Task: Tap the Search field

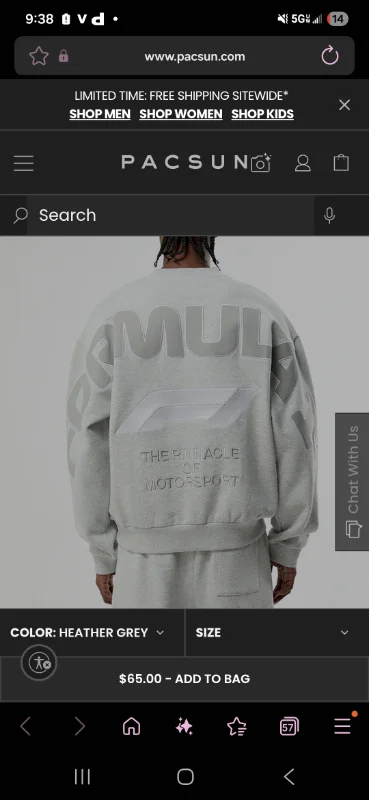Action: (x=170, y=215)
